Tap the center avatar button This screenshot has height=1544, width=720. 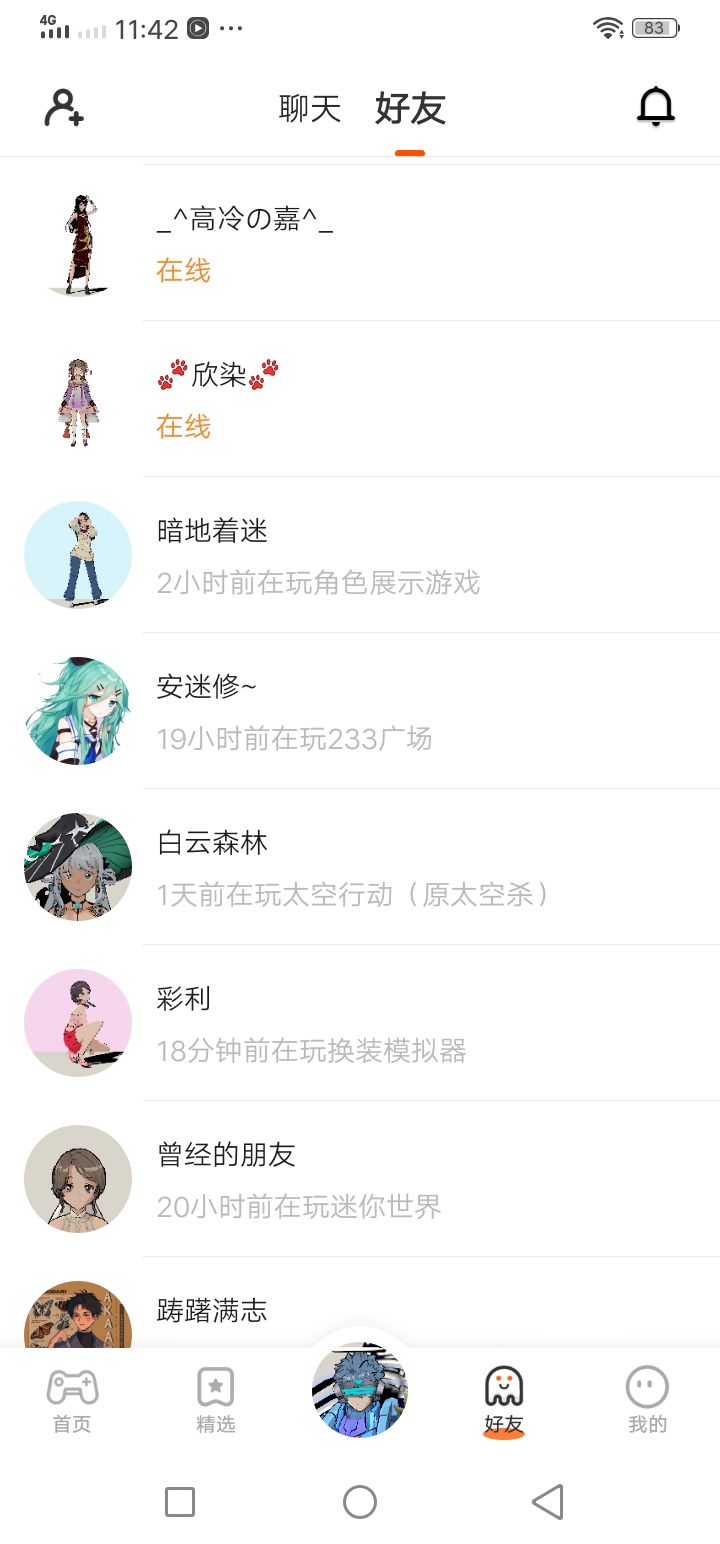point(360,1390)
